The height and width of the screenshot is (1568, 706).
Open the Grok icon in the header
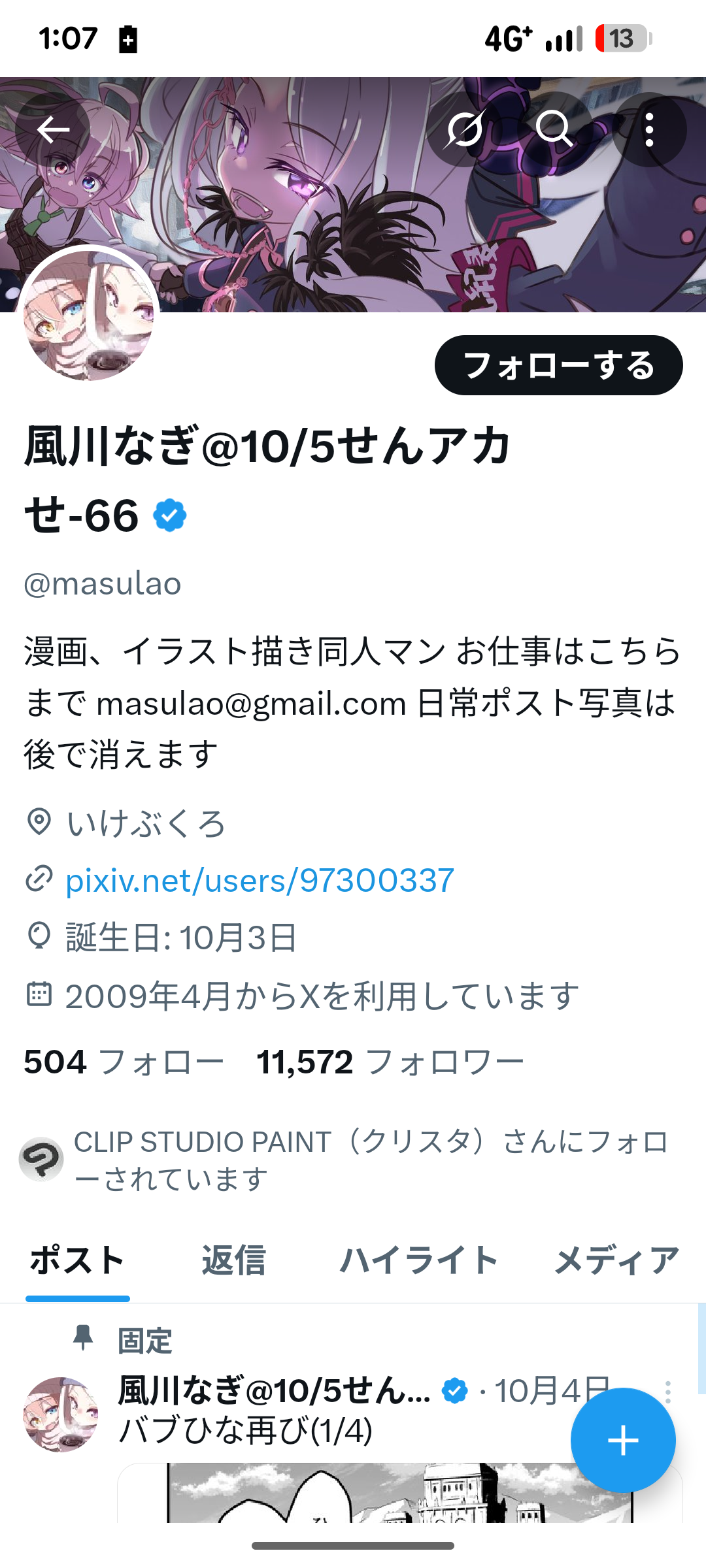pos(464,129)
